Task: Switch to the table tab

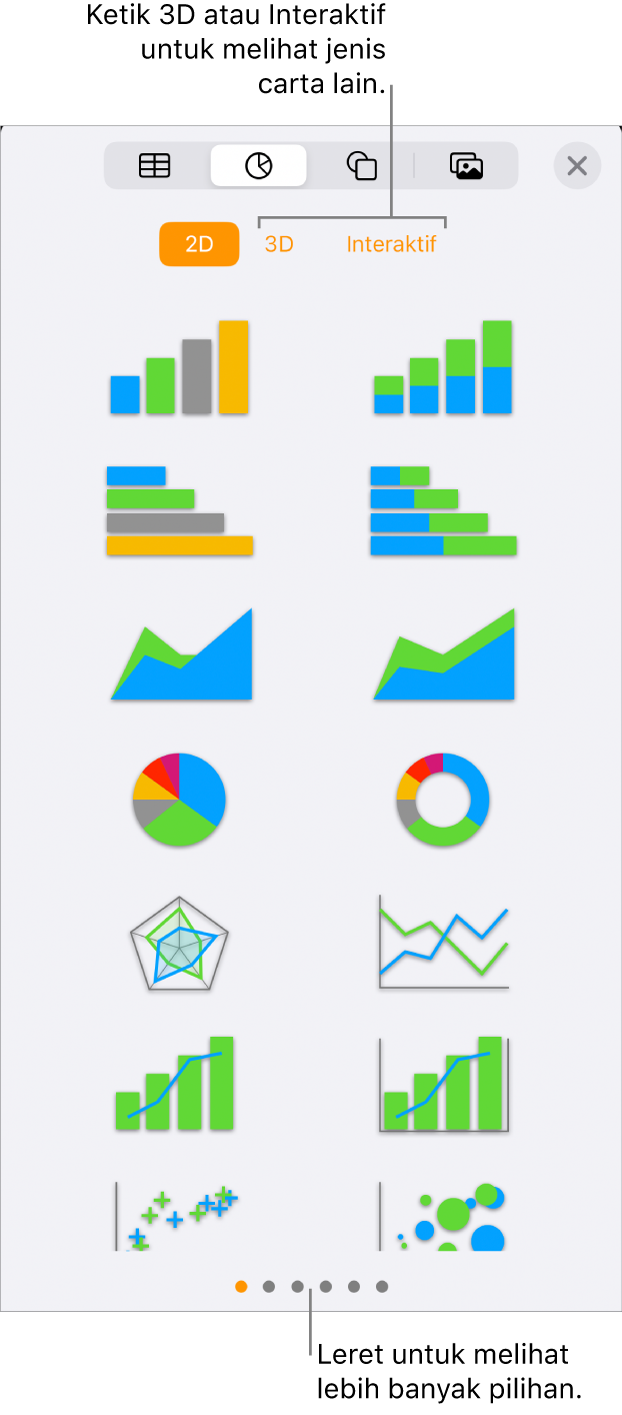Action: 155,166
